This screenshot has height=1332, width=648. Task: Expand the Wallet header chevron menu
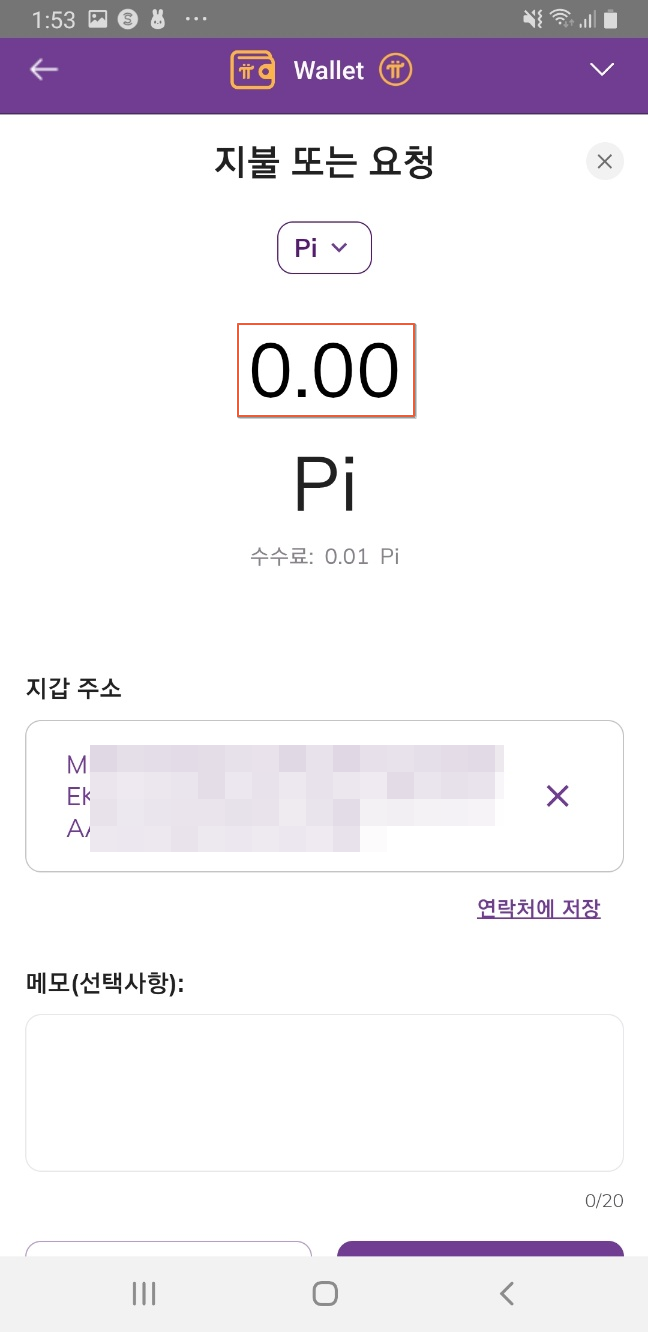coord(601,69)
